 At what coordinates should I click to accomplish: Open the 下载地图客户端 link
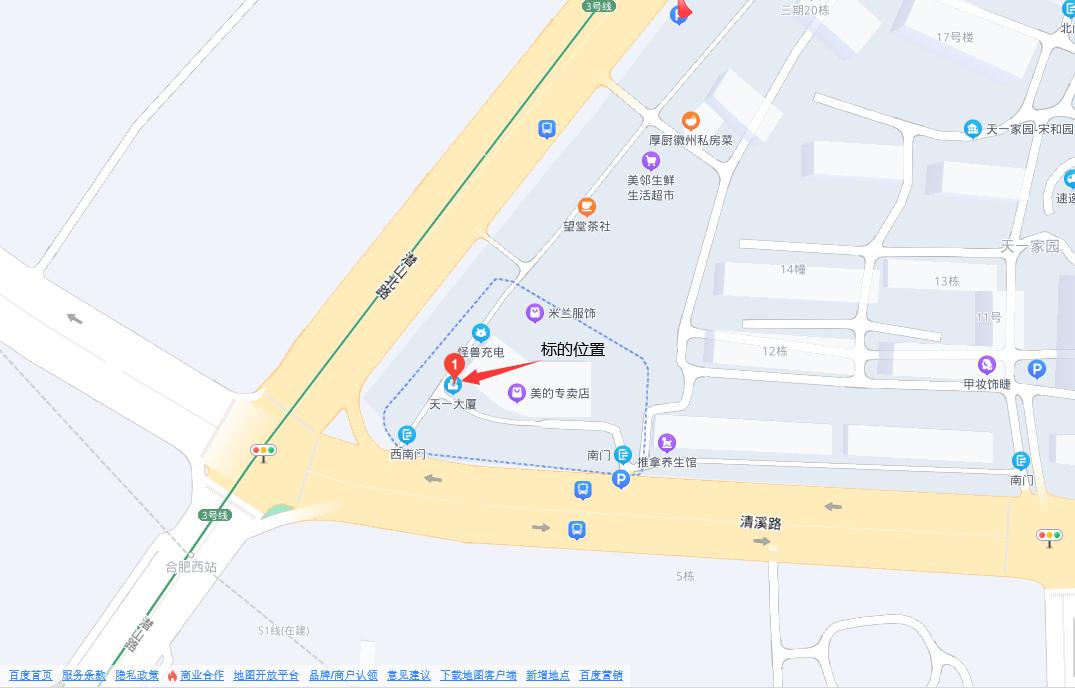478,676
